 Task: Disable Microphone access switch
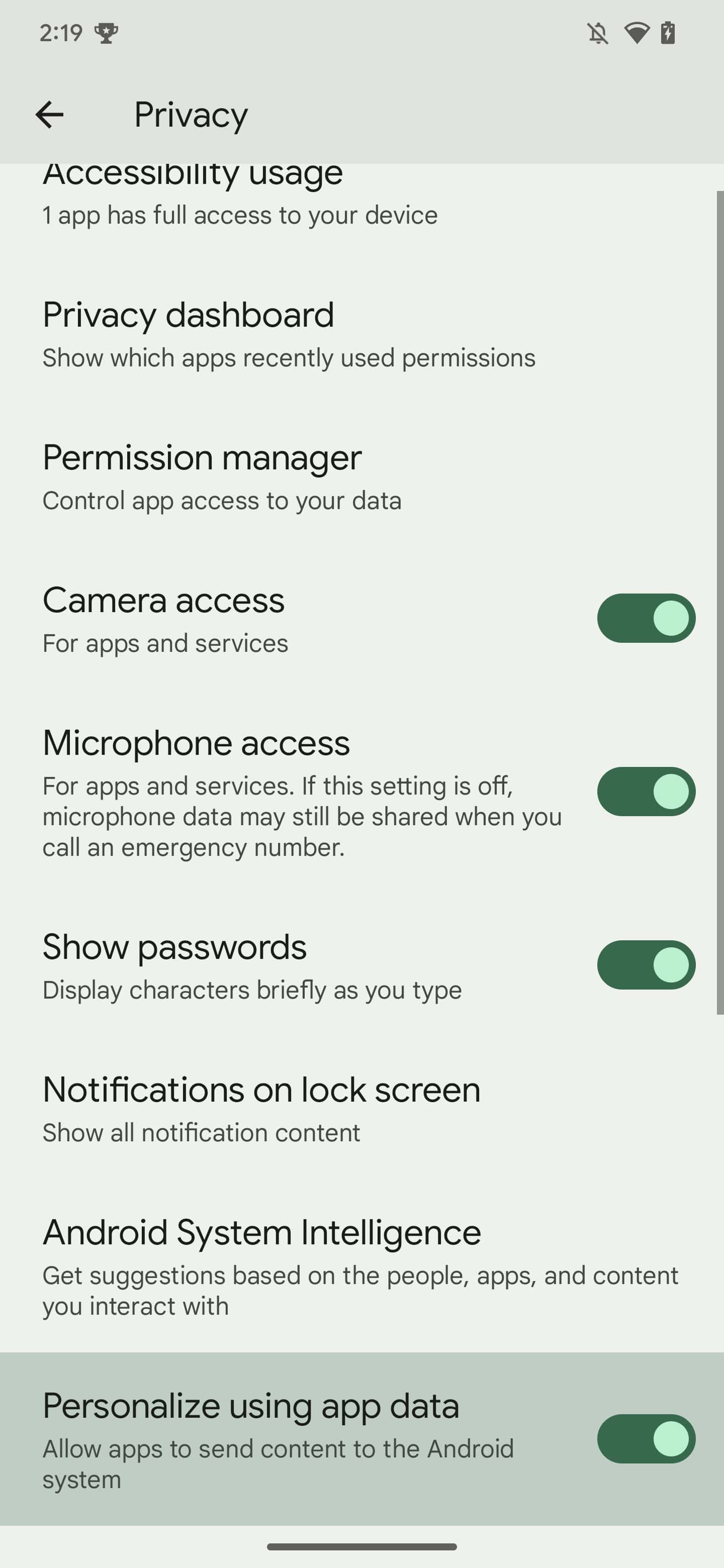point(646,792)
